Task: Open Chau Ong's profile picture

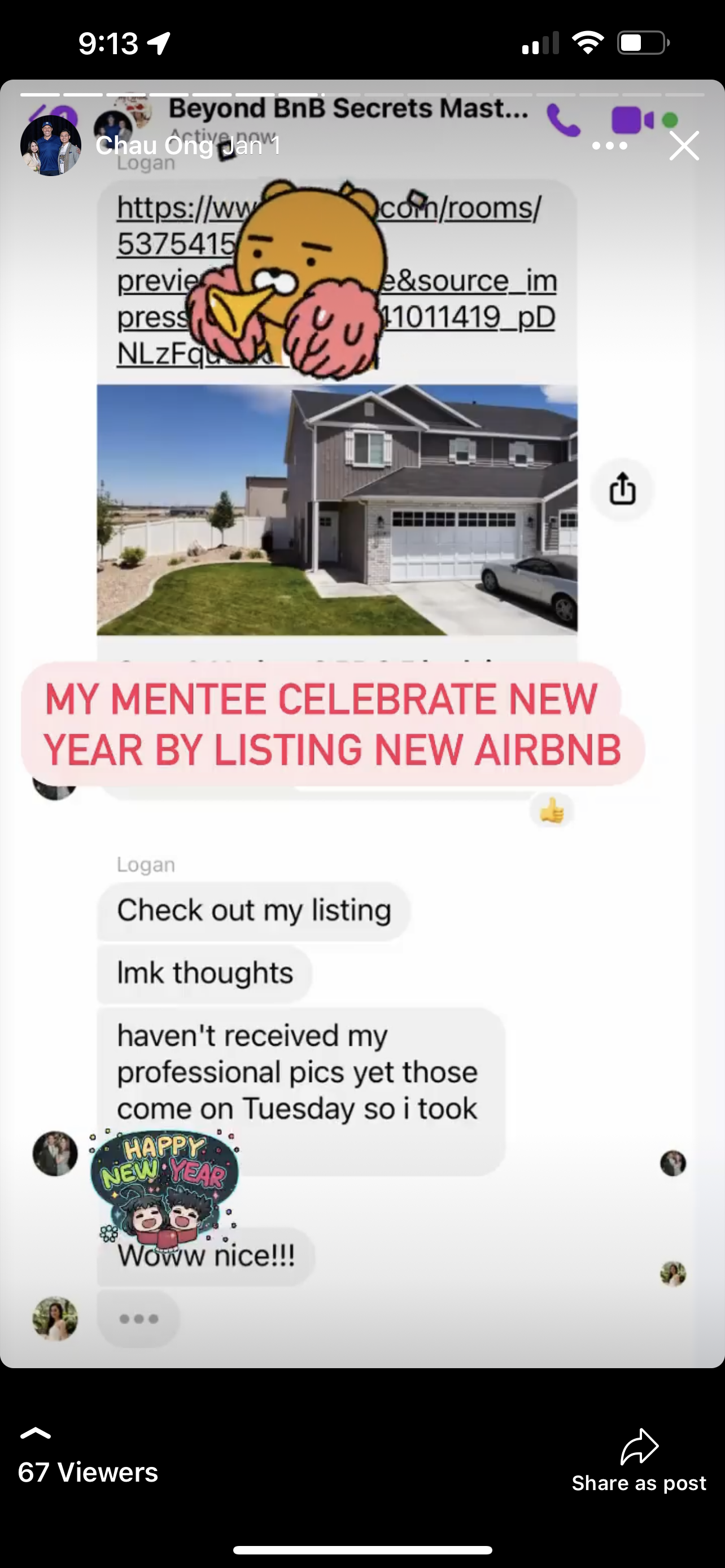Action: click(50, 146)
